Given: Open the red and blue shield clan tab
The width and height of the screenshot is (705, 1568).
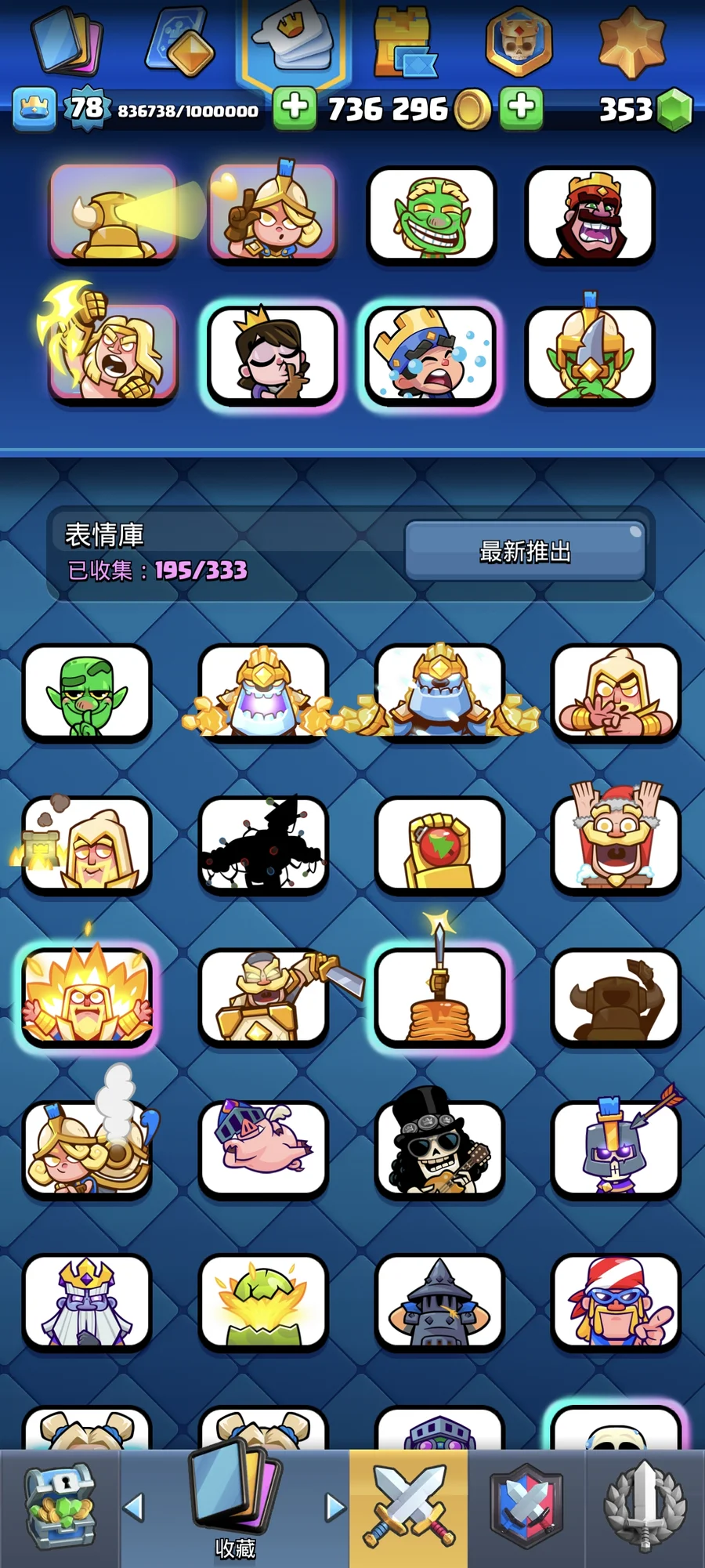Looking at the screenshot, I should [526, 1508].
